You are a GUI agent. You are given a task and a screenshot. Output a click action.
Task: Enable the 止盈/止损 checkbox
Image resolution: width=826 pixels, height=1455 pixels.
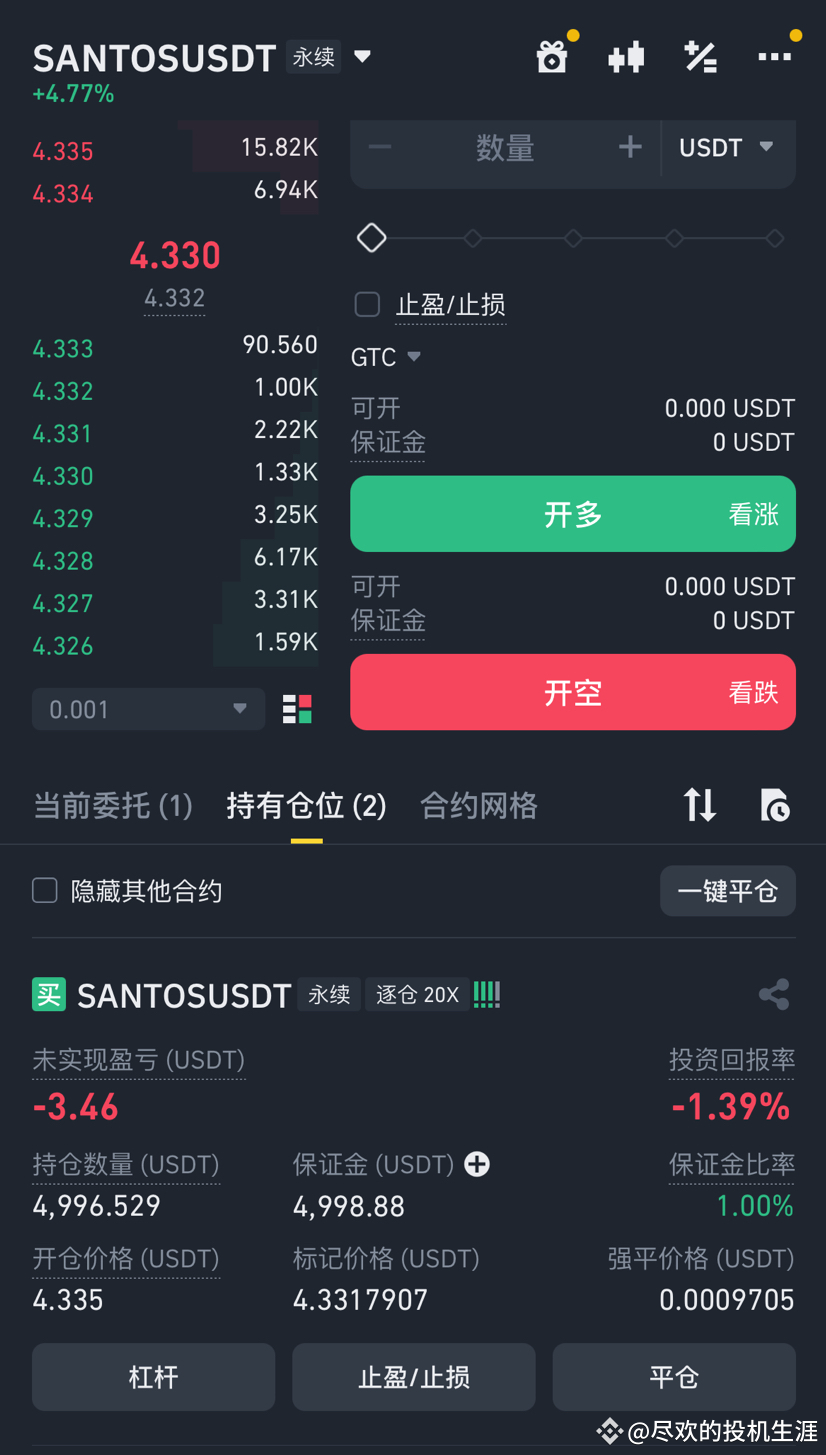coord(366,304)
